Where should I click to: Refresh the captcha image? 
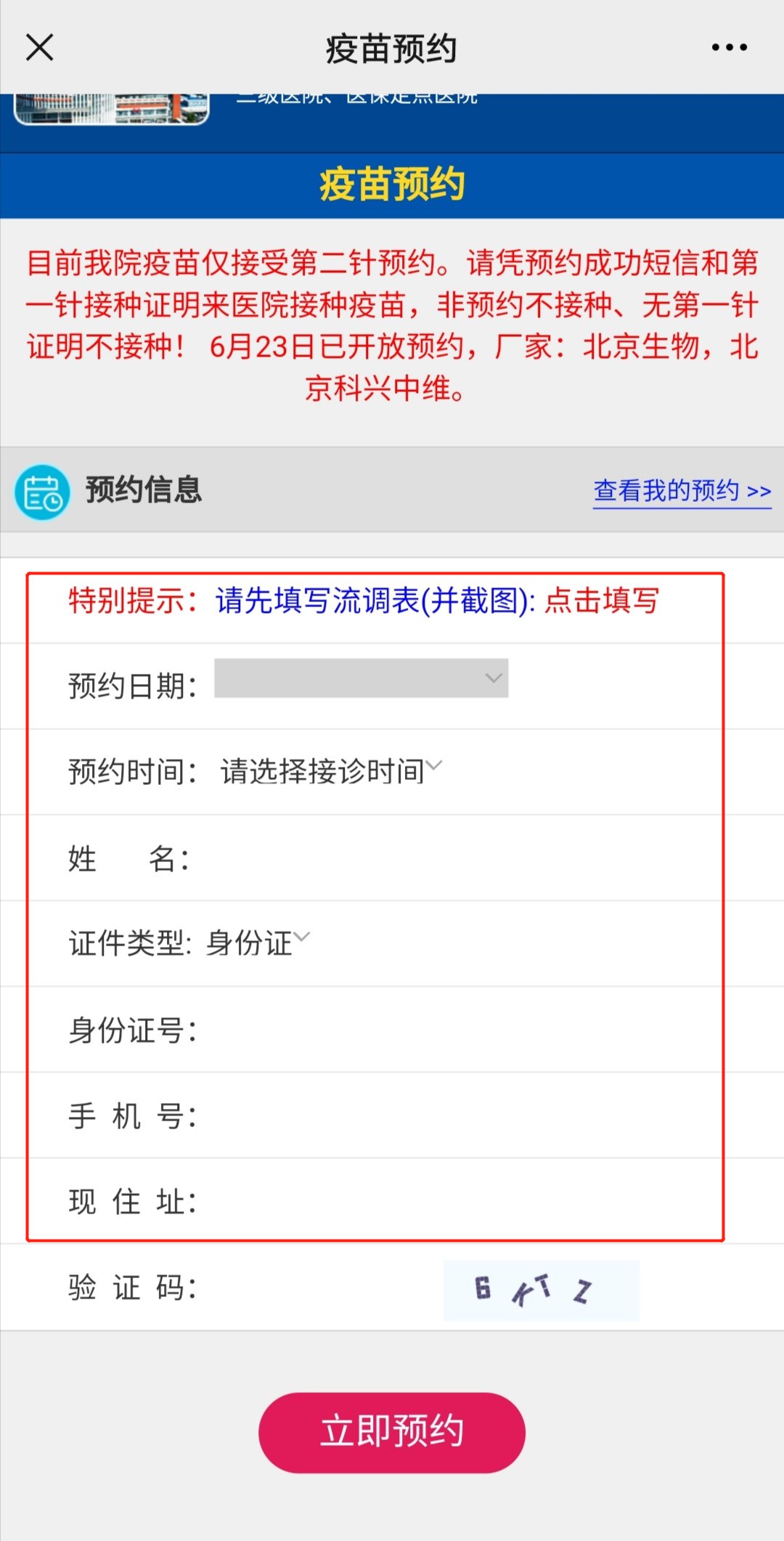541,1290
